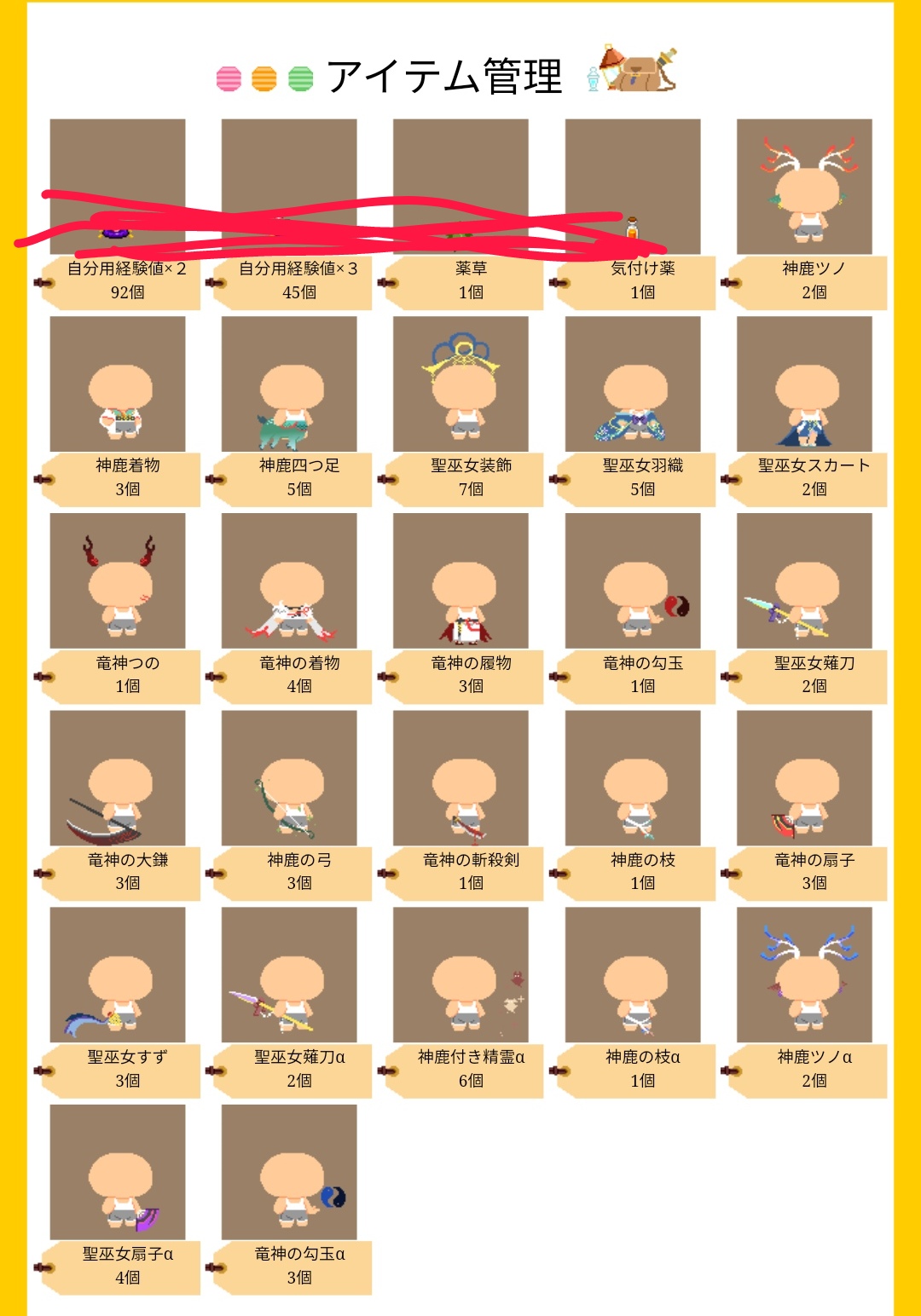Viewport: 921px width, 1316px height.
Task: Open the 聖巫女薙刀 item without α
Action: click(x=804, y=581)
